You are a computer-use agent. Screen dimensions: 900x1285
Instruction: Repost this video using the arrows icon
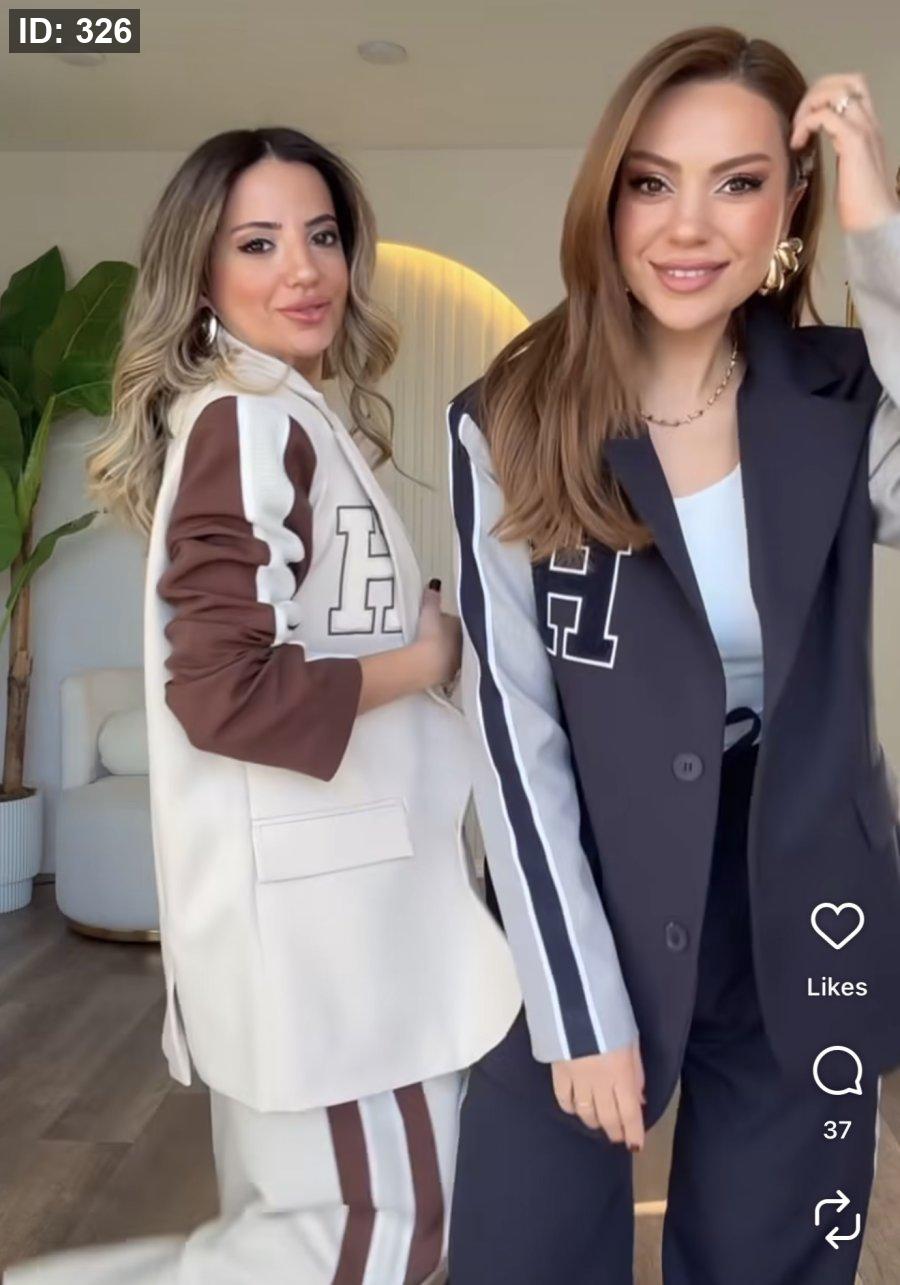[837, 1218]
